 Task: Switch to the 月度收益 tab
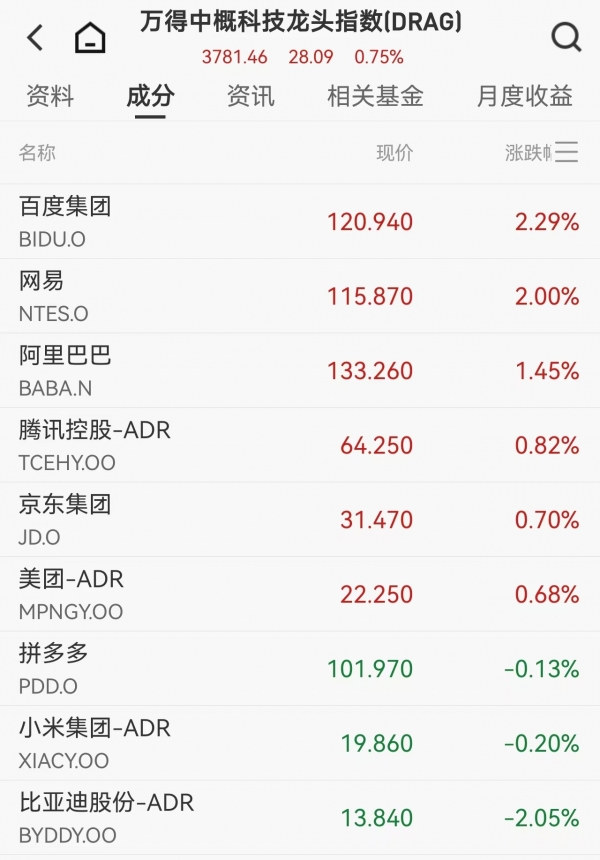[524, 96]
